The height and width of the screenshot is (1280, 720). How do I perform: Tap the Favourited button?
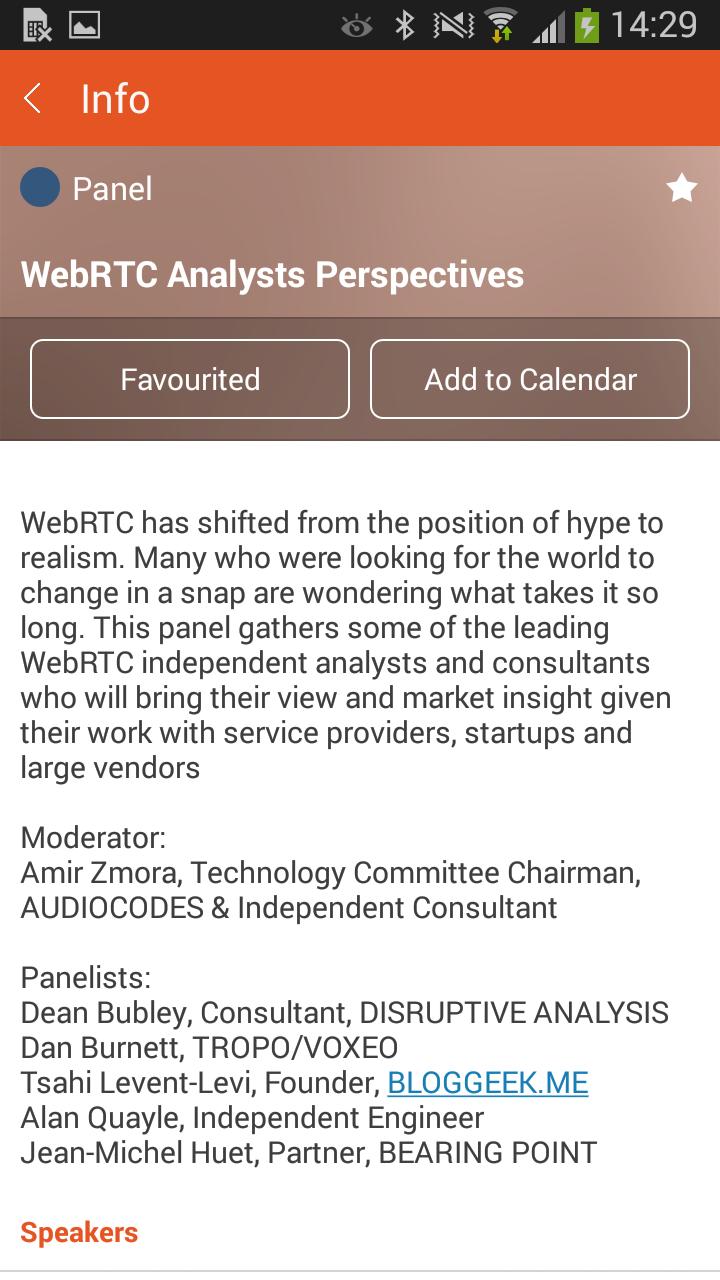coord(190,380)
